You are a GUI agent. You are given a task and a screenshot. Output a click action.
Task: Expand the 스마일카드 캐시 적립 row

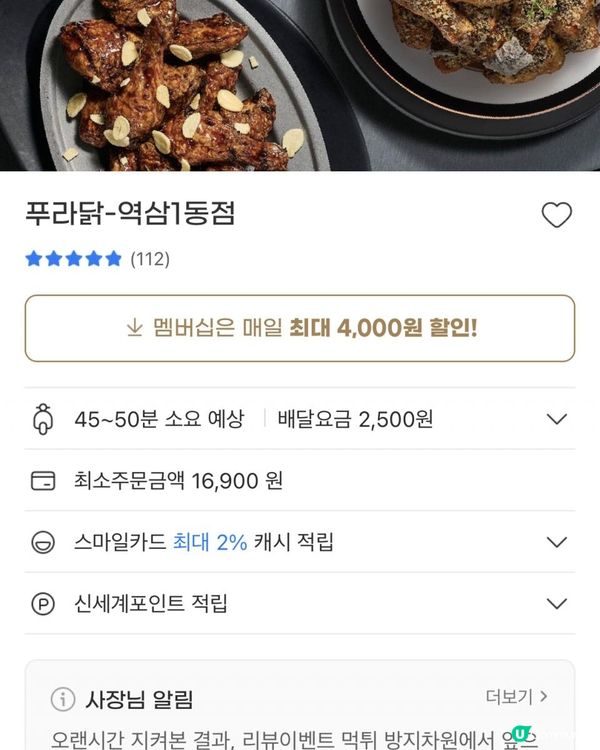pos(557,542)
